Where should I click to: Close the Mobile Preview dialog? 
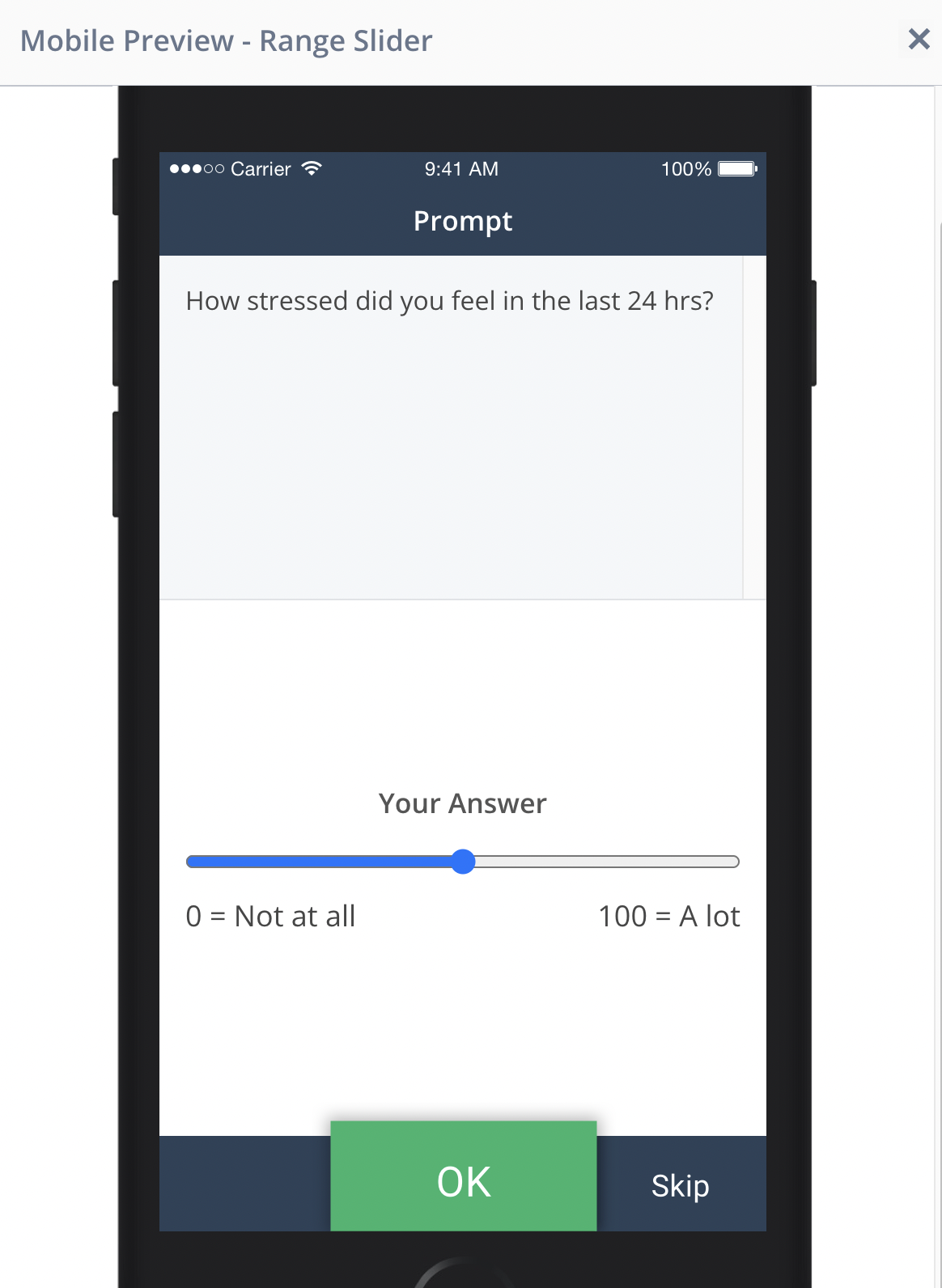tap(919, 39)
